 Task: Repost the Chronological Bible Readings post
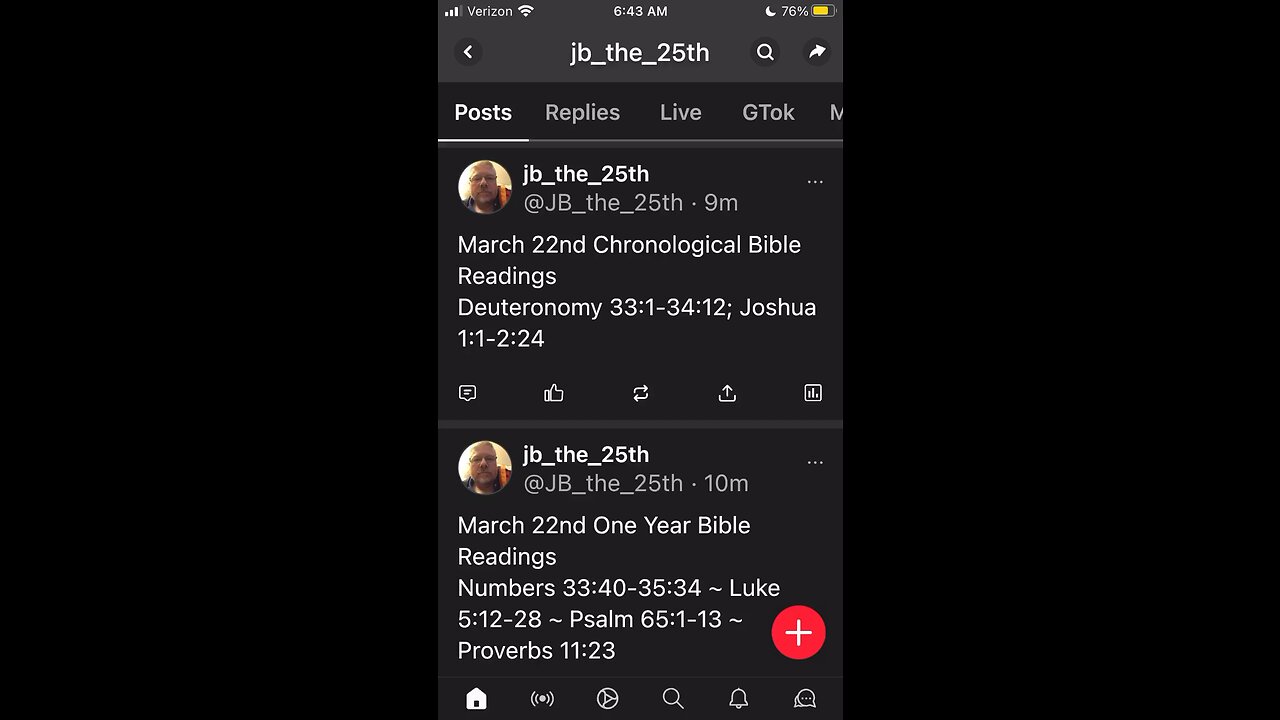click(x=641, y=393)
